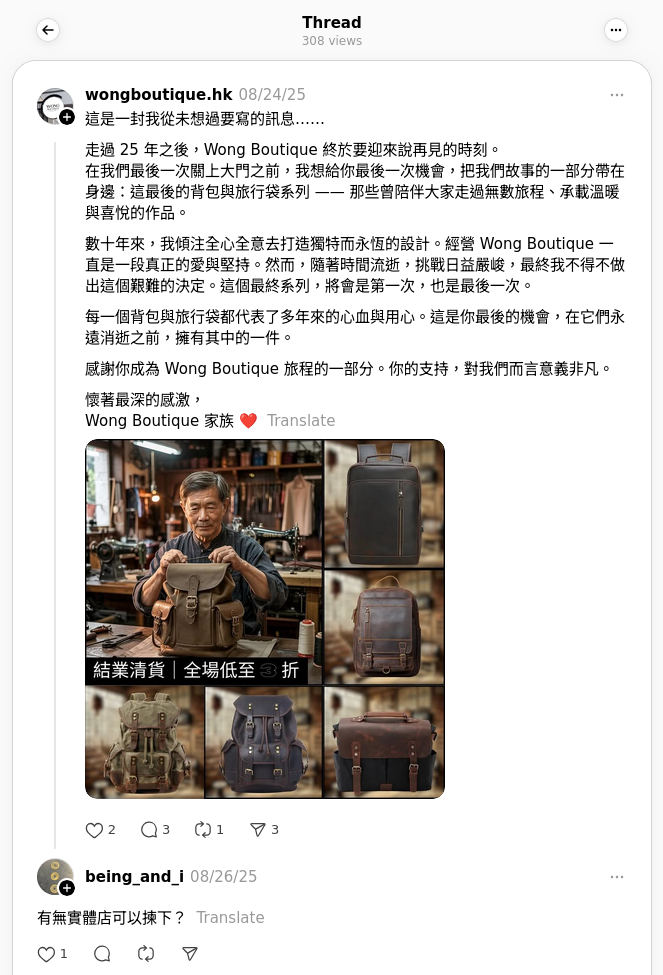Screen dimensions: 663x975
Task: Like wongboutique.hk's post
Action: click(x=95, y=830)
